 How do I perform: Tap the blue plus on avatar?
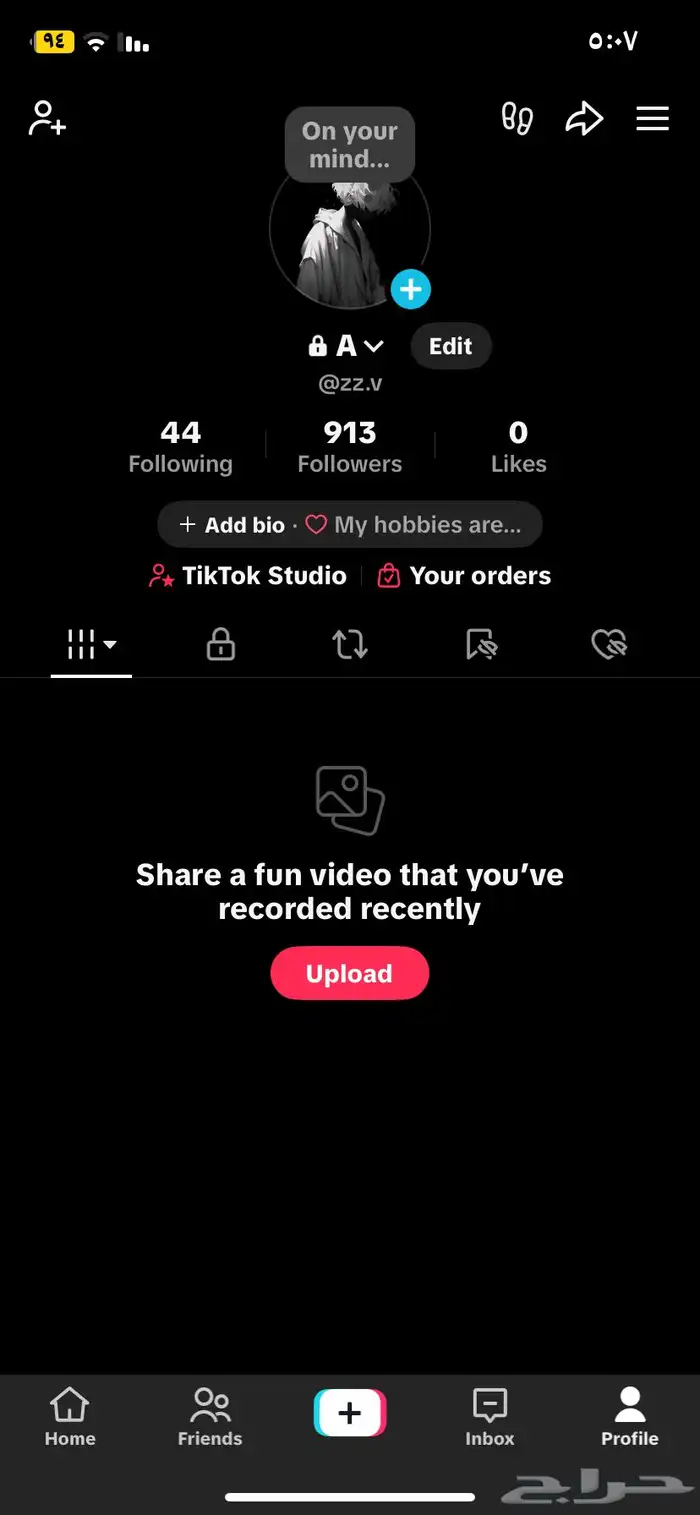410,290
